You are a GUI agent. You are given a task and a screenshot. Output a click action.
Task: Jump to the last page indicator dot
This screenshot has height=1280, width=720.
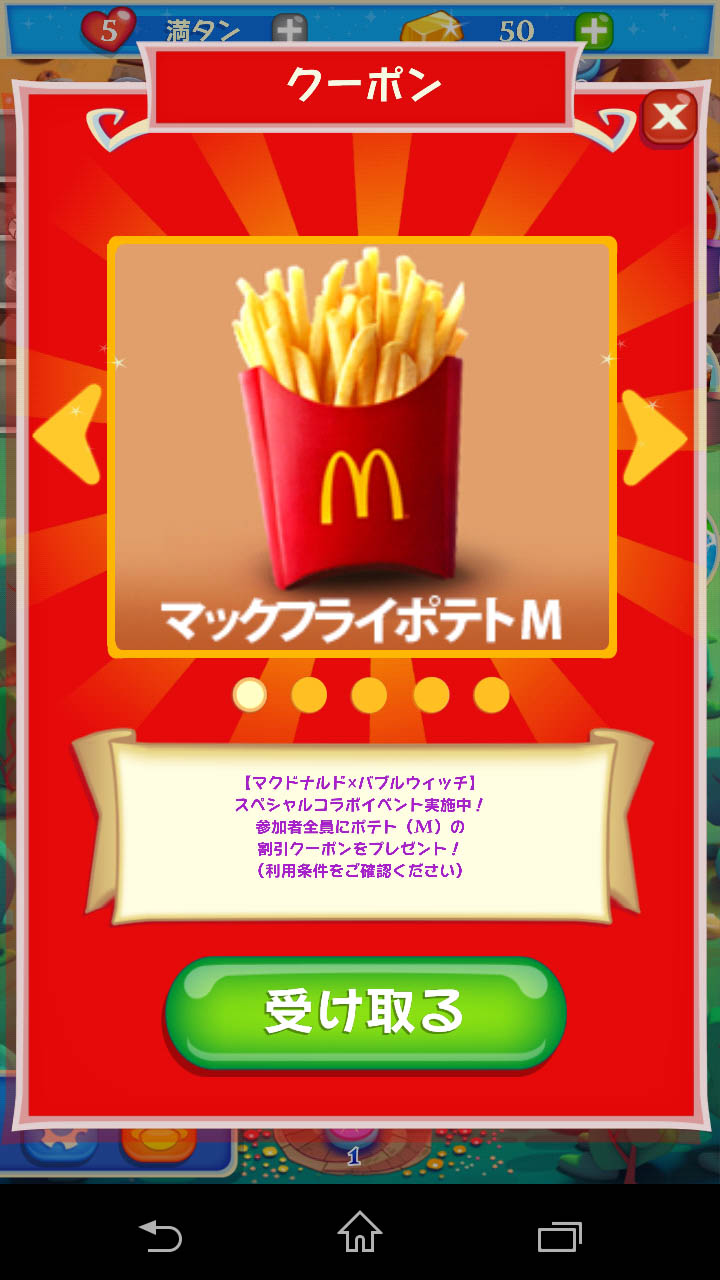tap(491, 695)
